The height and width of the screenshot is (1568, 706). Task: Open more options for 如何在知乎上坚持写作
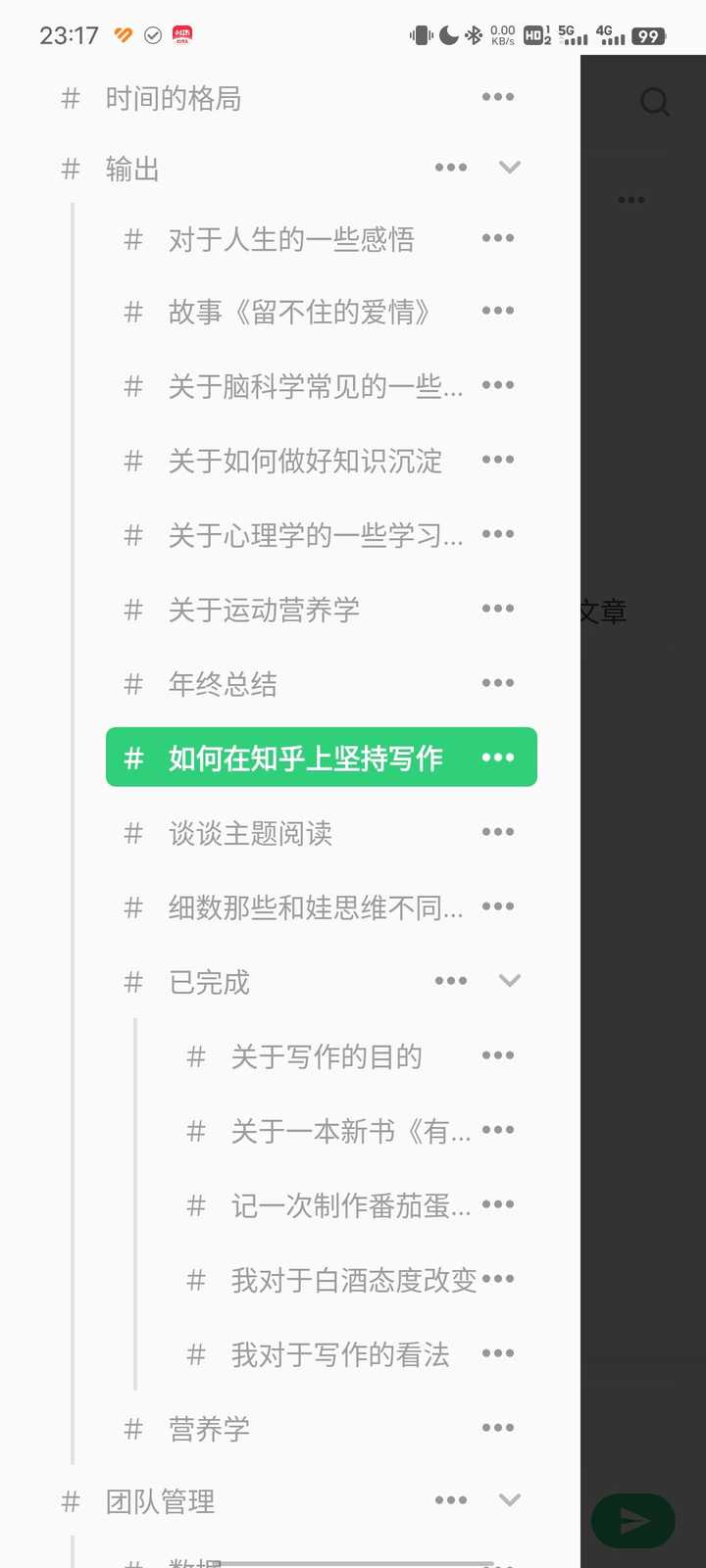(498, 758)
